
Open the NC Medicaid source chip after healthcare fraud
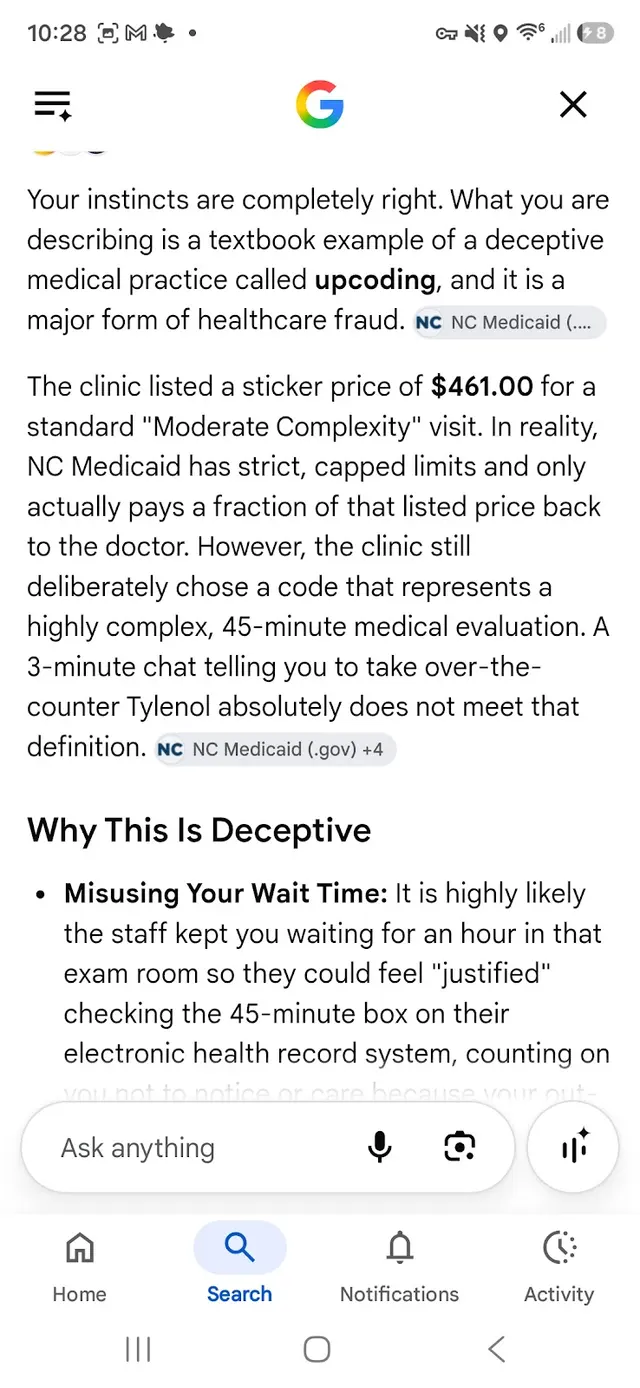[x=509, y=322]
